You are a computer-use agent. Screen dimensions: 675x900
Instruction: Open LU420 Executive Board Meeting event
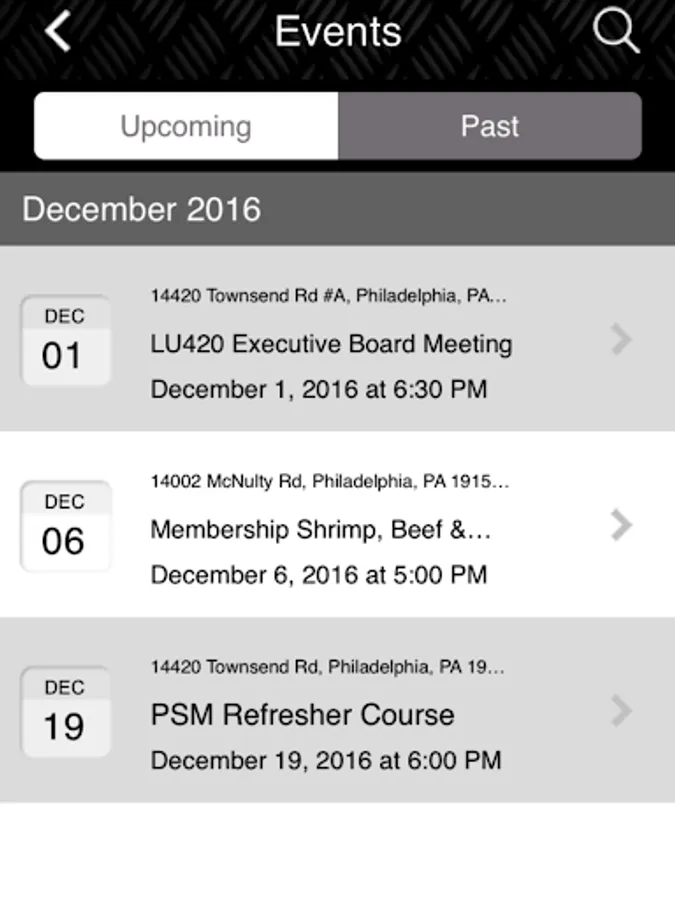[x=331, y=344]
